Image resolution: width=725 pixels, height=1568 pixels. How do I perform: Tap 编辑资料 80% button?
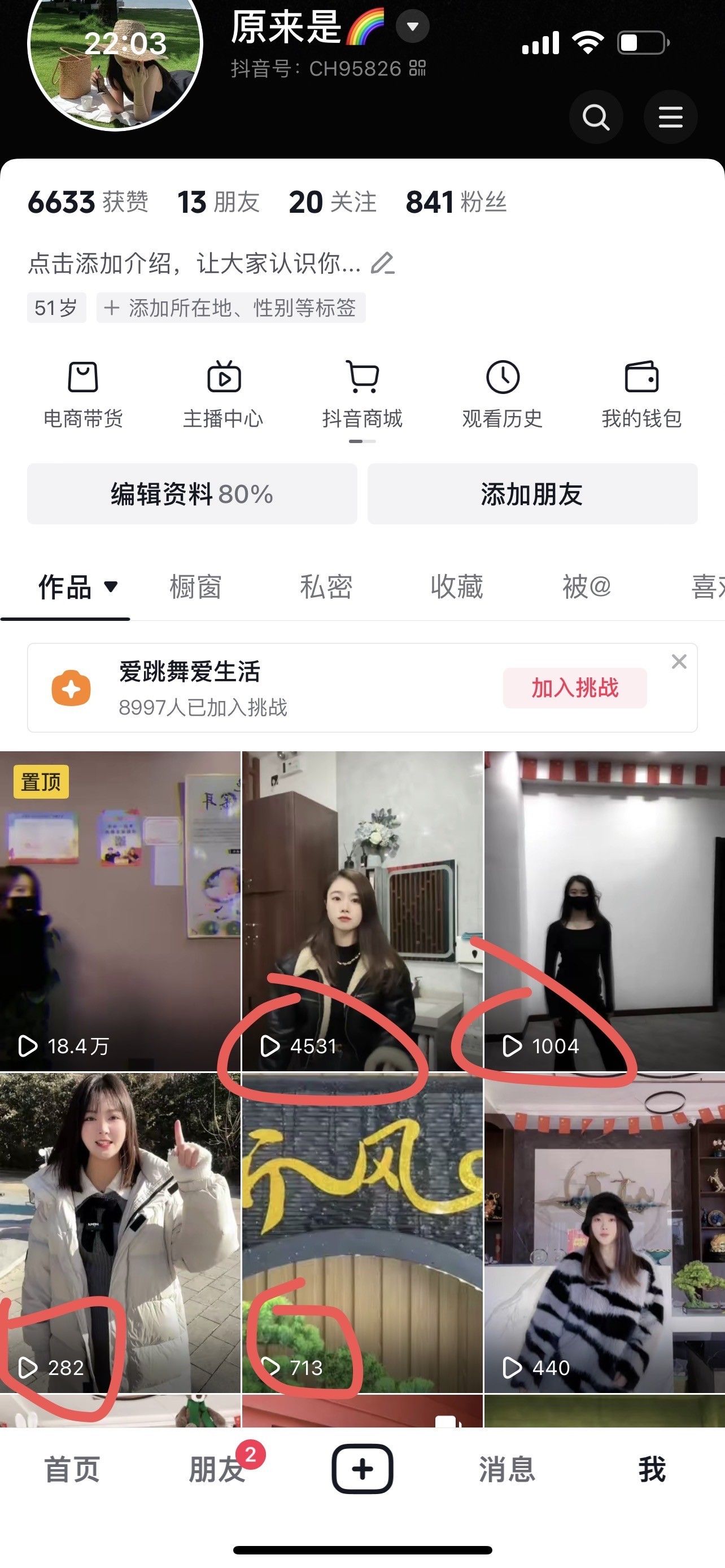click(x=192, y=494)
